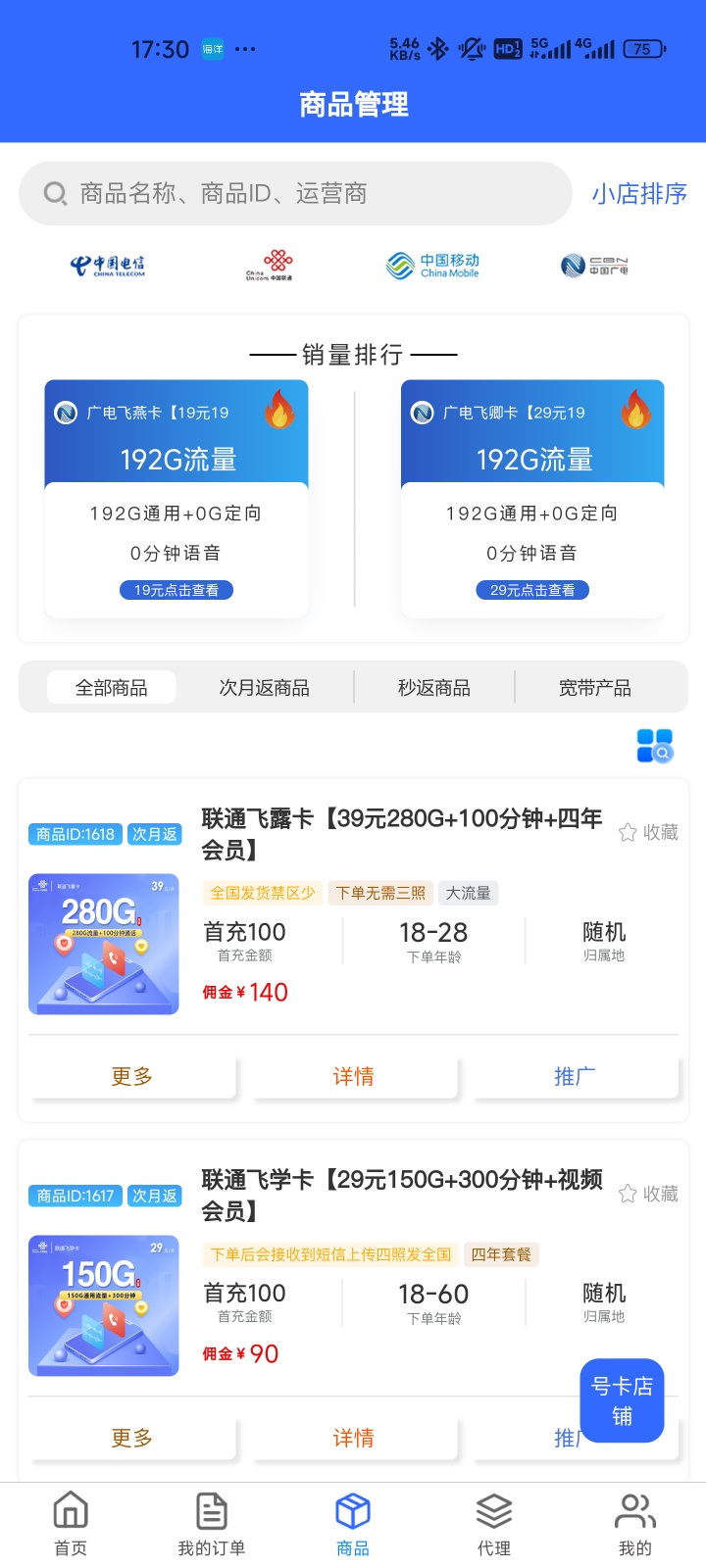Image resolution: width=706 pixels, height=1568 pixels.
Task: Open the 广电飞燕卡 19元 ranking card
Action: click(176, 499)
